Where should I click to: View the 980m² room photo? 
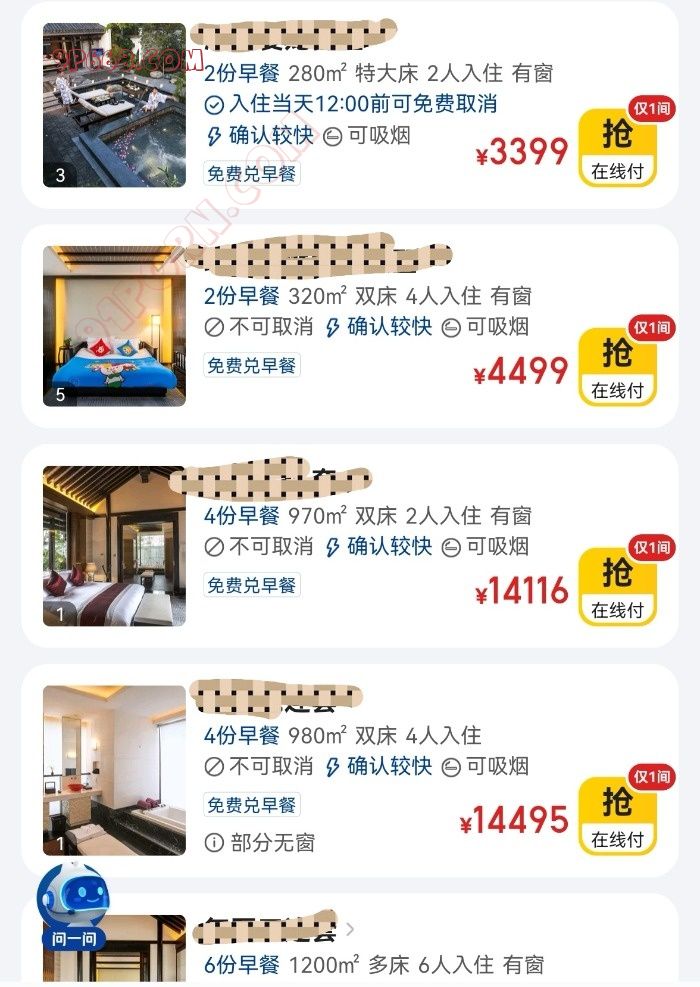tap(114, 770)
